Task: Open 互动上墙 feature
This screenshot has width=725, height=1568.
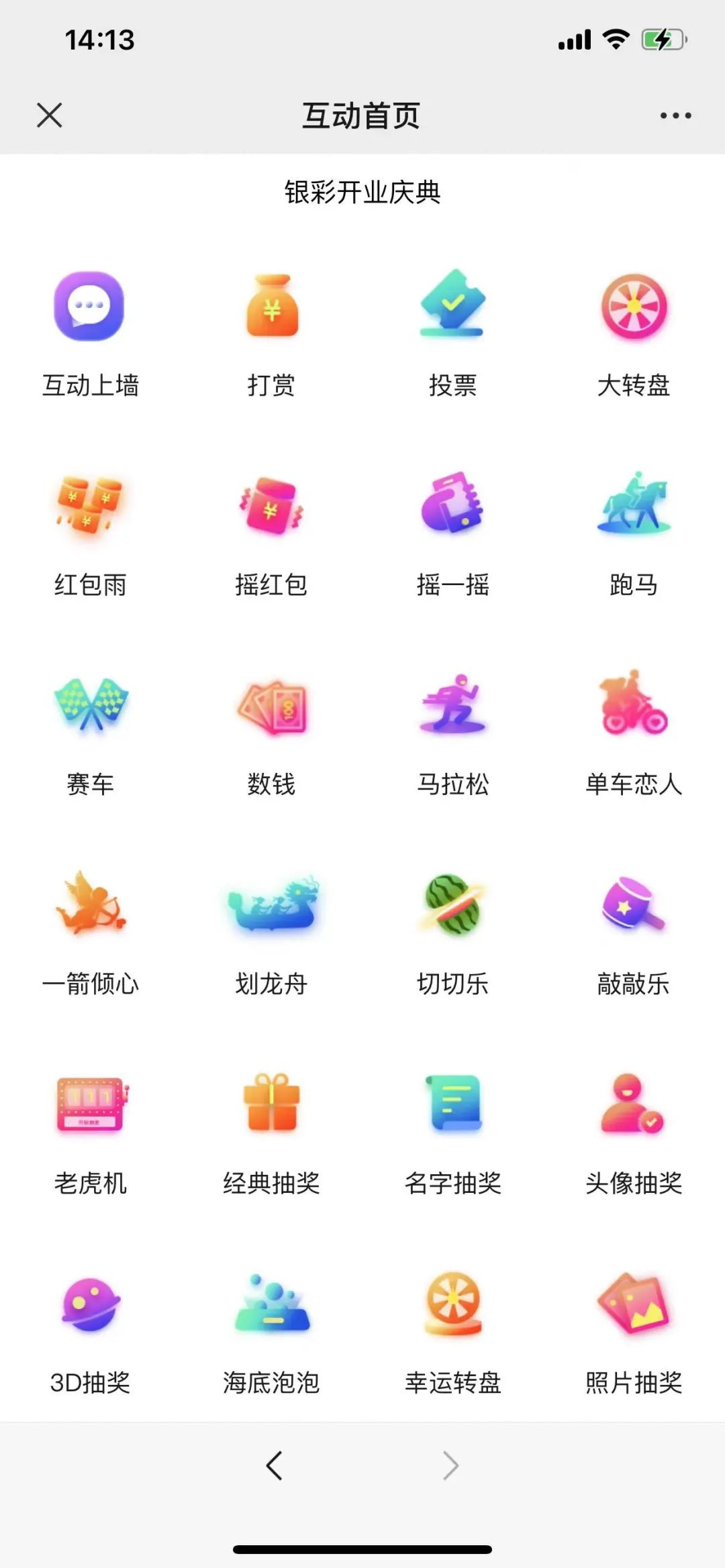Action: click(x=90, y=307)
